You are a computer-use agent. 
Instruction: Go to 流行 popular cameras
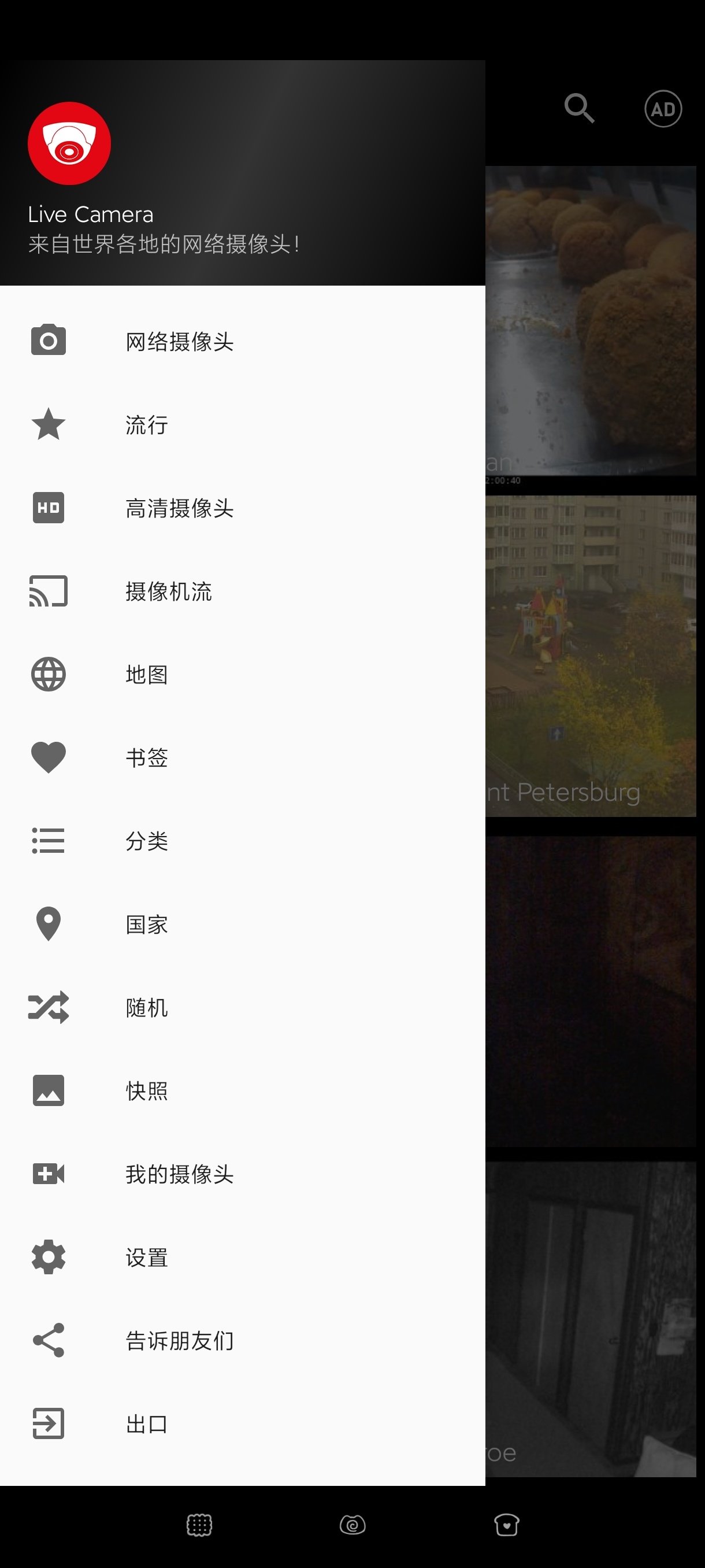pyautogui.click(x=146, y=424)
